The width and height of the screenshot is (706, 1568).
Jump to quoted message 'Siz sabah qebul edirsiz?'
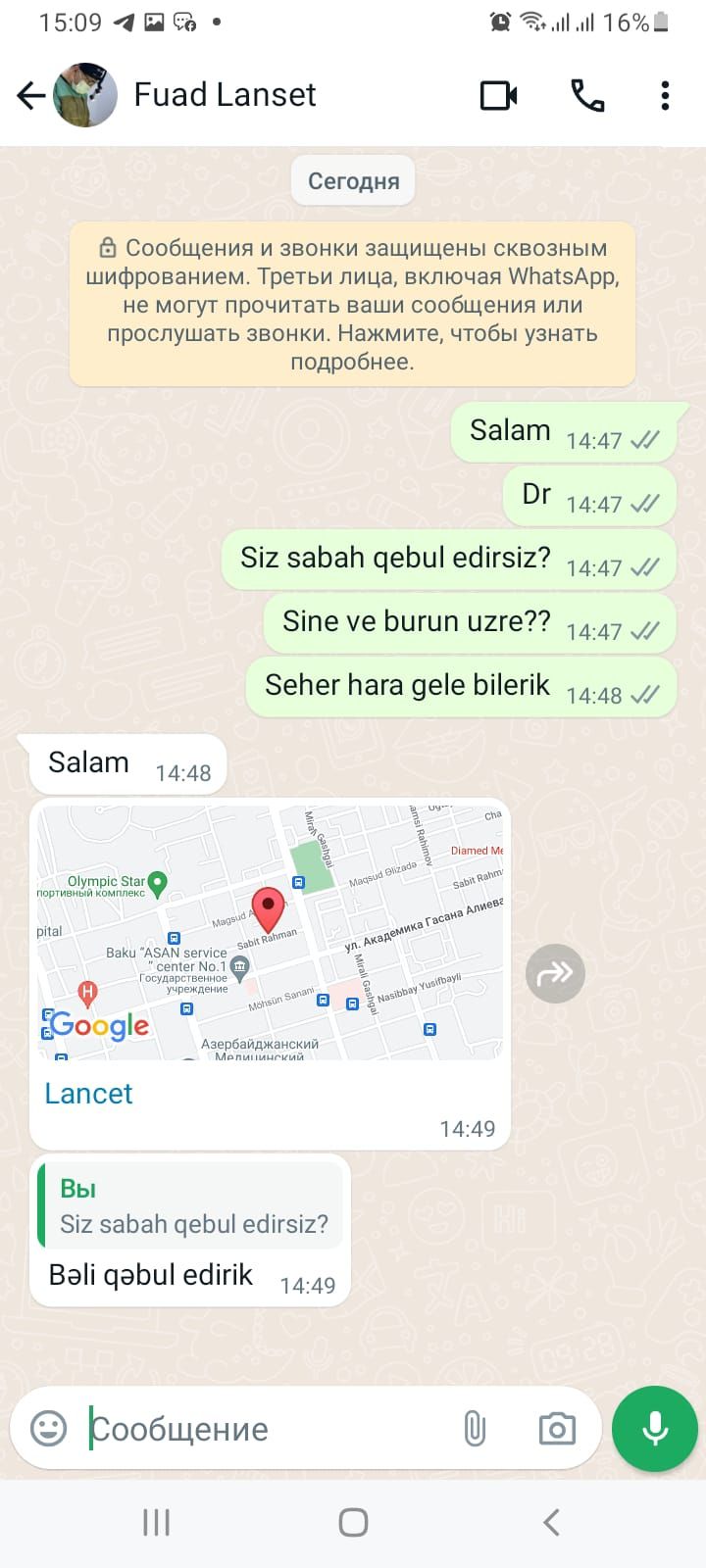coord(192,1206)
